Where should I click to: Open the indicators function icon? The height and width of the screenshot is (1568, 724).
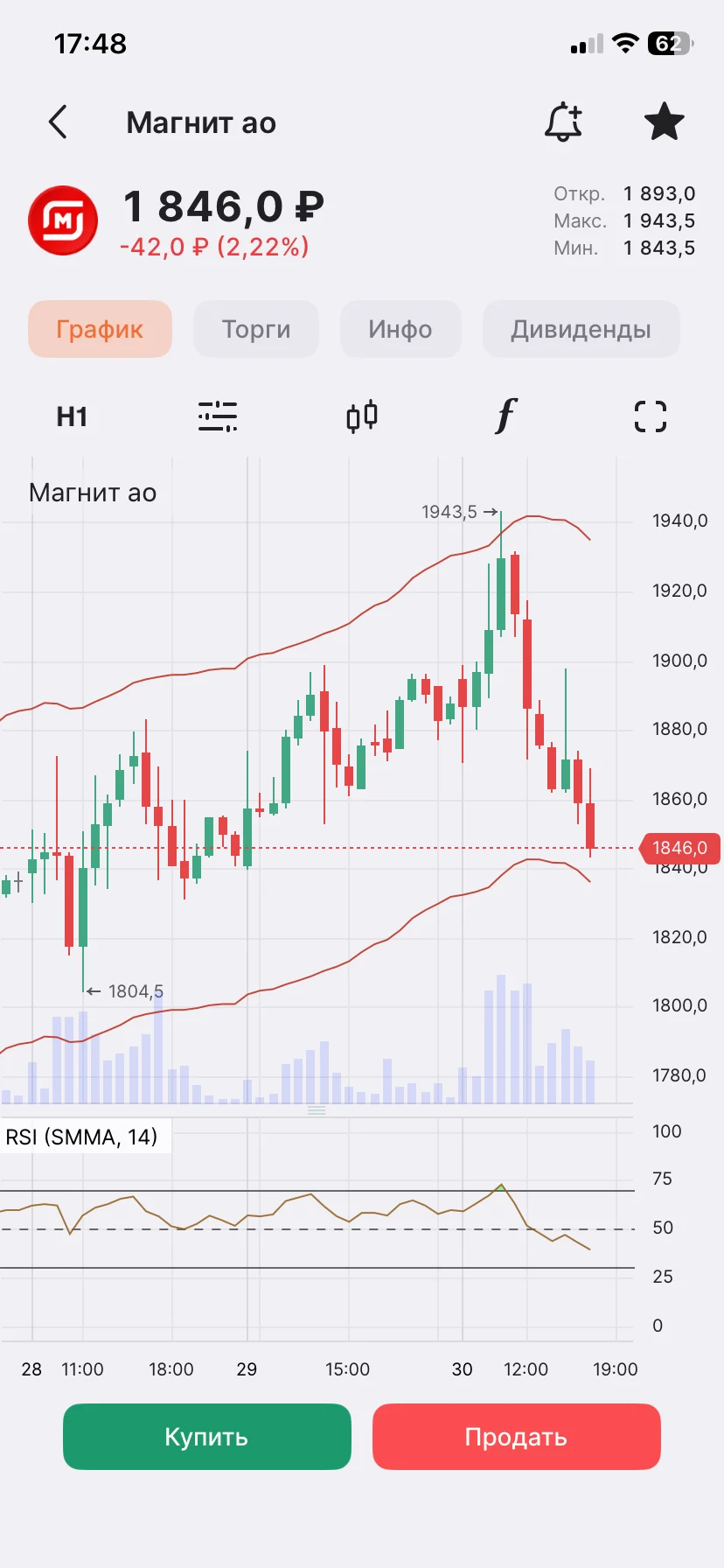506,416
